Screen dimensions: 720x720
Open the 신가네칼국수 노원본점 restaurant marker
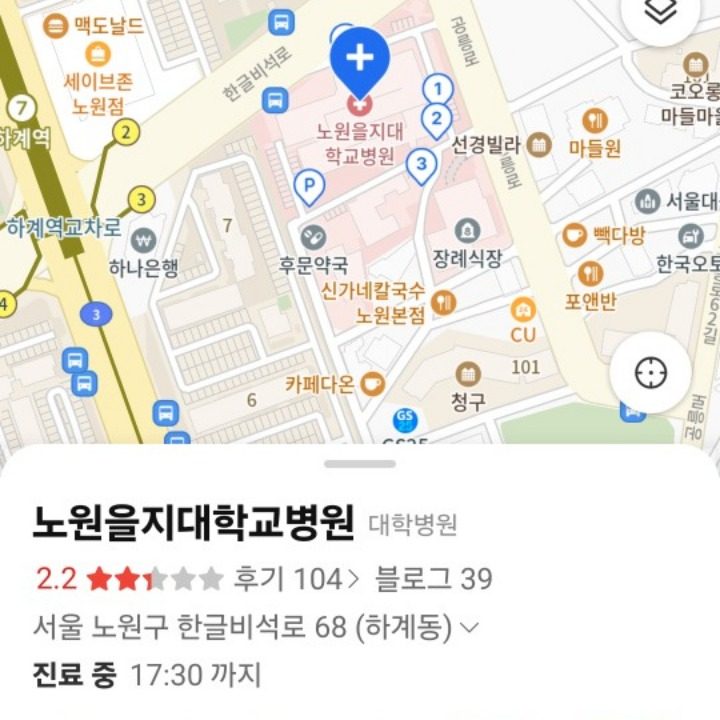pyautogui.click(x=443, y=300)
